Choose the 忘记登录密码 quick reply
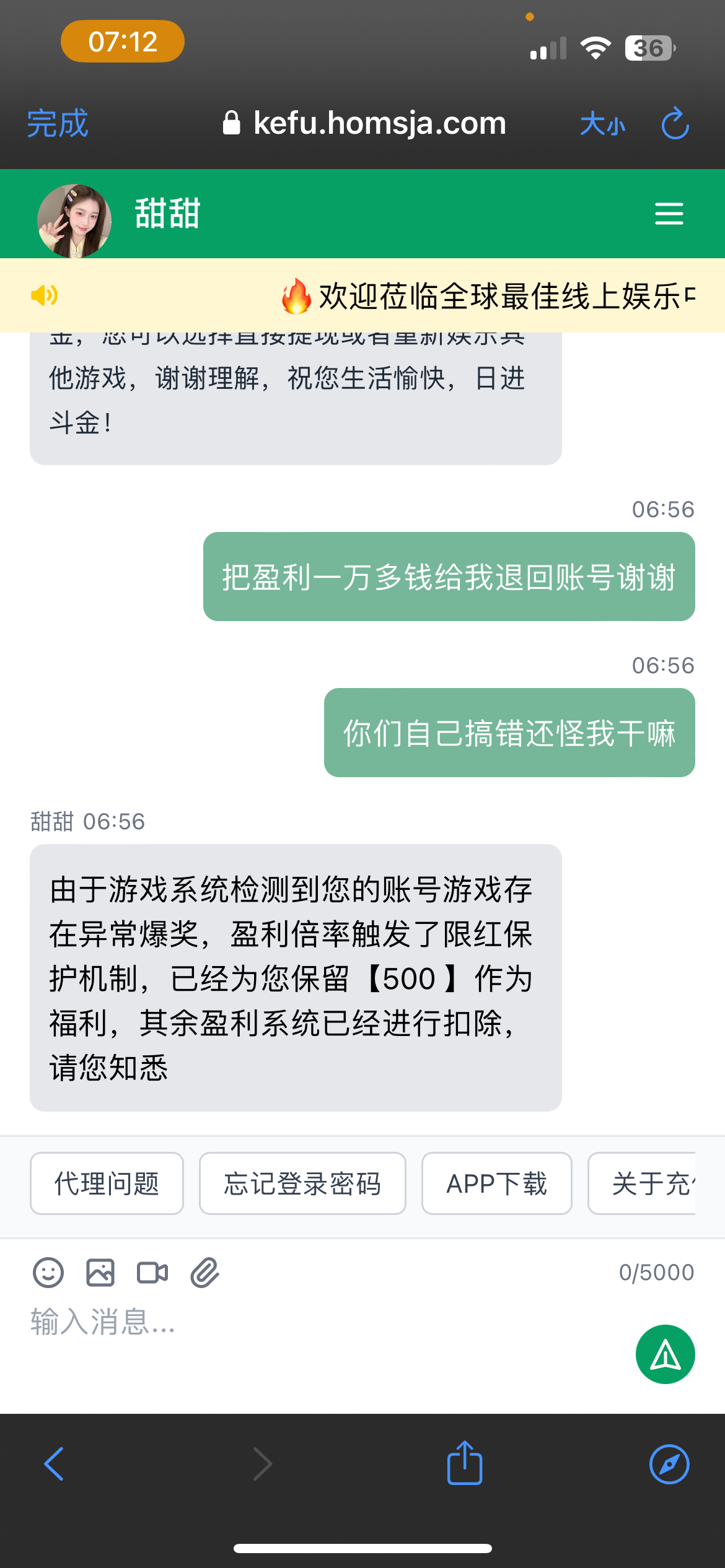Image resolution: width=725 pixels, height=1568 pixels. [x=302, y=1183]
